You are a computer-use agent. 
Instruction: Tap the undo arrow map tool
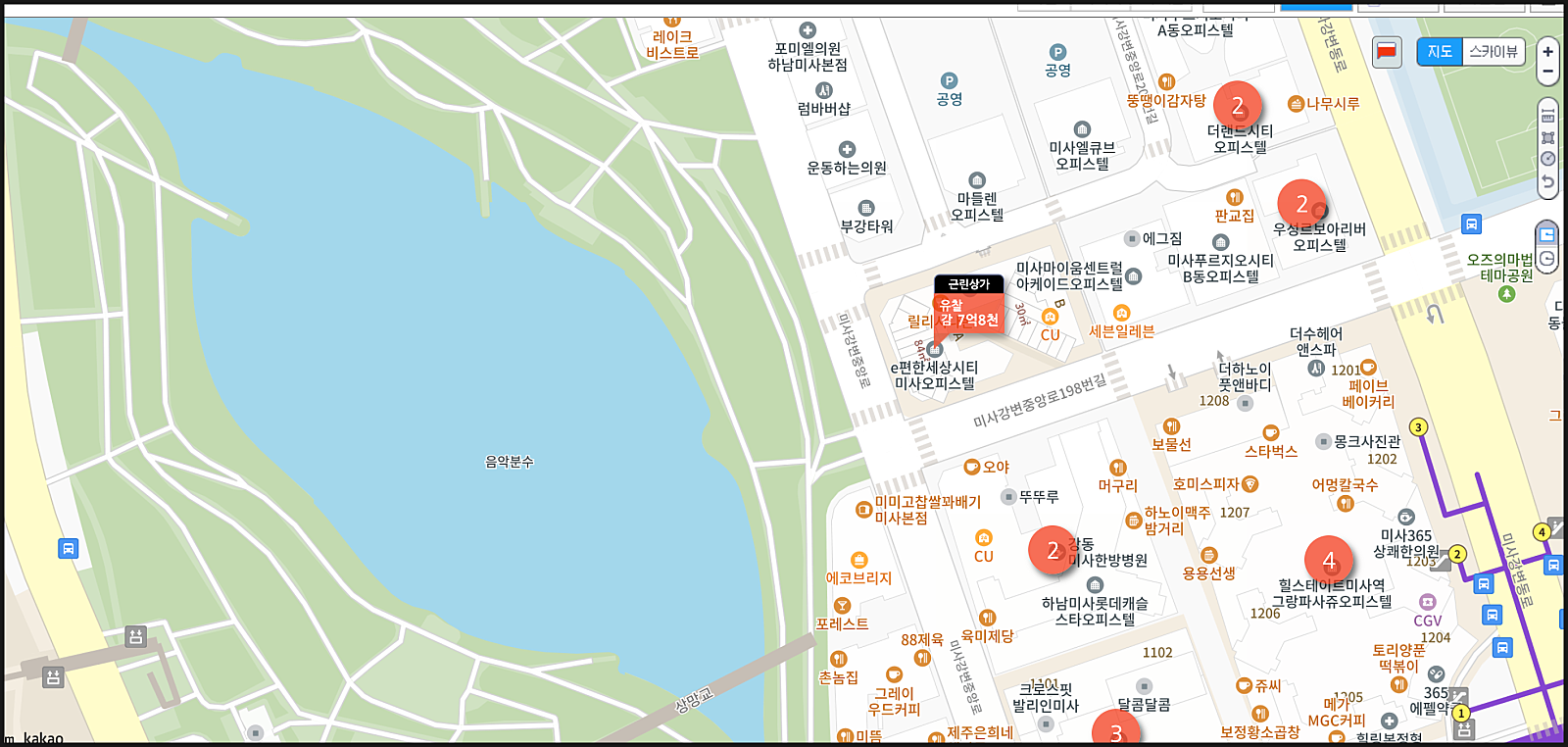pos(1547,181)
